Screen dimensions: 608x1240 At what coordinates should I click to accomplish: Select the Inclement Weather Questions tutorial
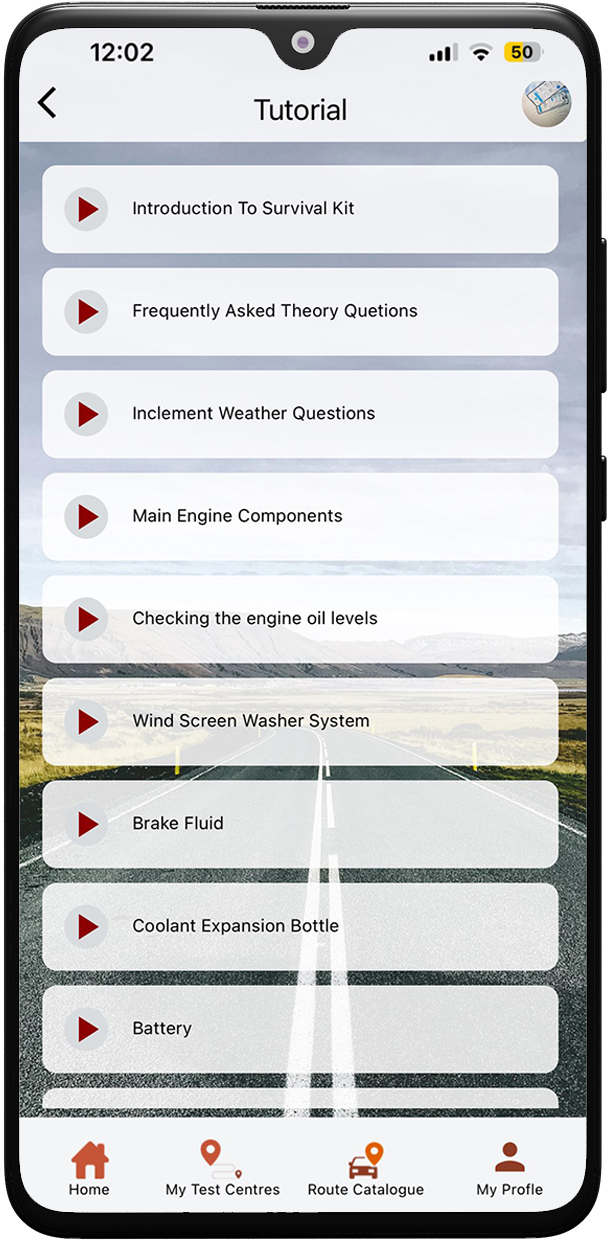300,414
